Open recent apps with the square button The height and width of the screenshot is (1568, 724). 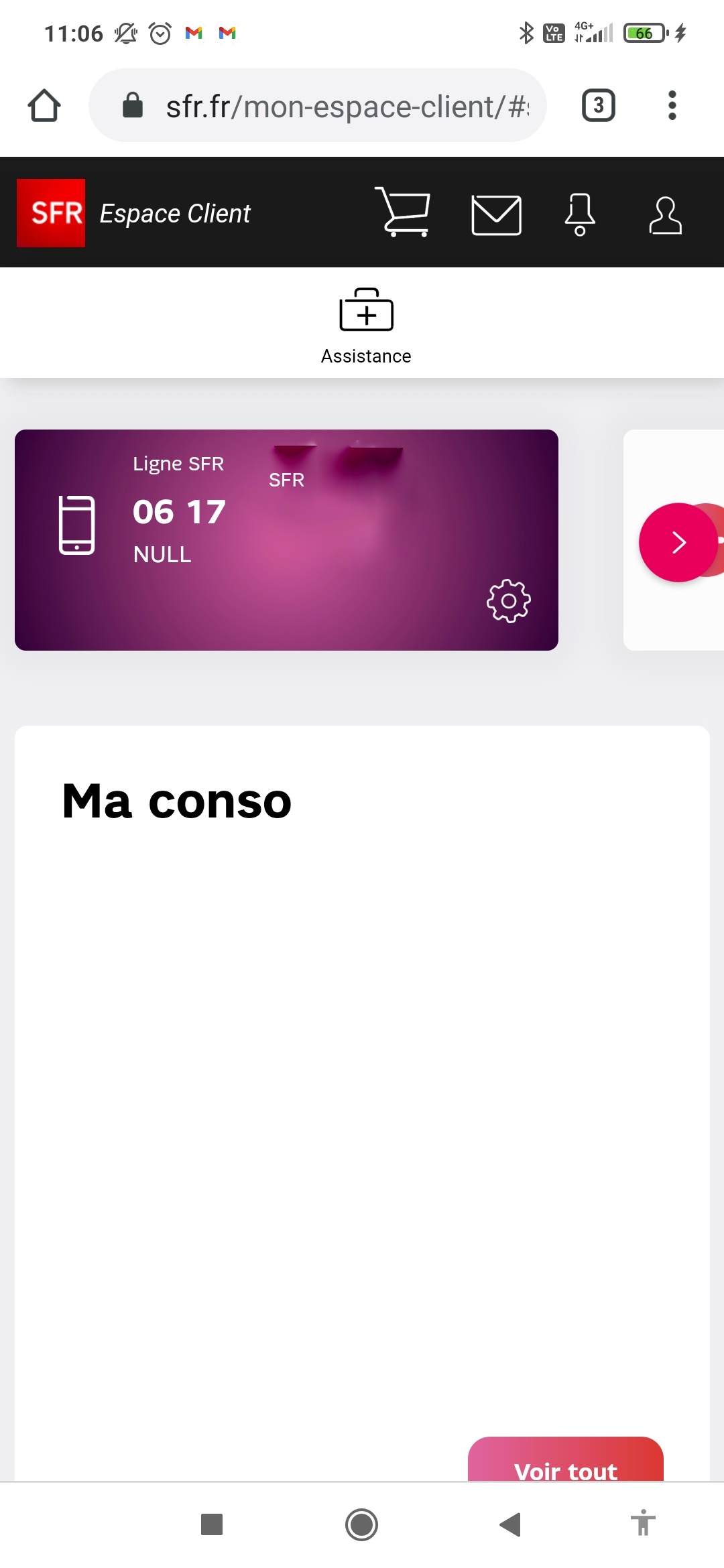[212, 1524]
